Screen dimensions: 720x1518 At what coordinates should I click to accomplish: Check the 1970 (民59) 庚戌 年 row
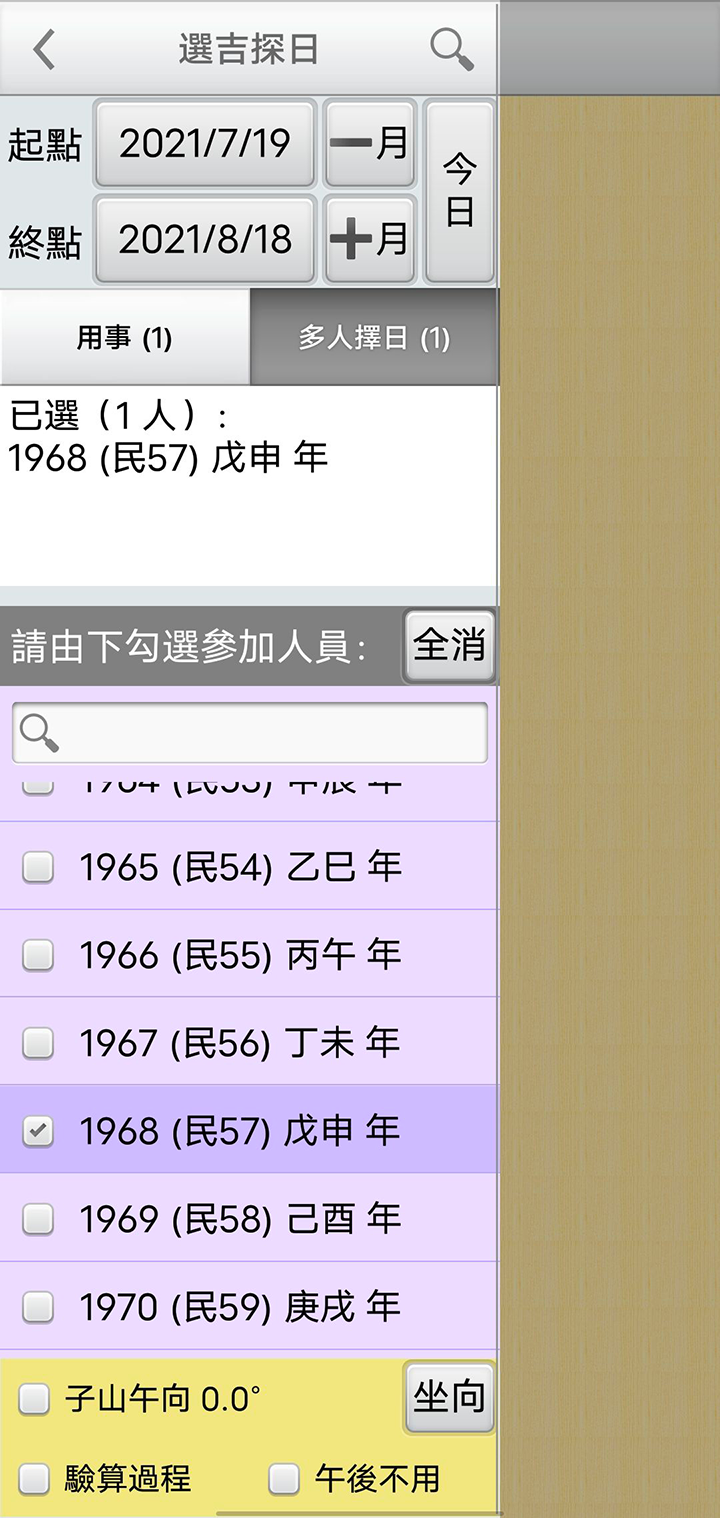coord(38,1307)
